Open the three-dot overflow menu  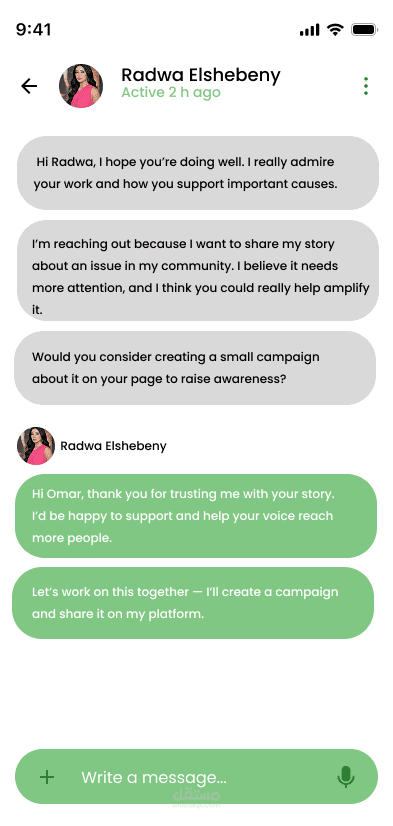click(366, 86)
